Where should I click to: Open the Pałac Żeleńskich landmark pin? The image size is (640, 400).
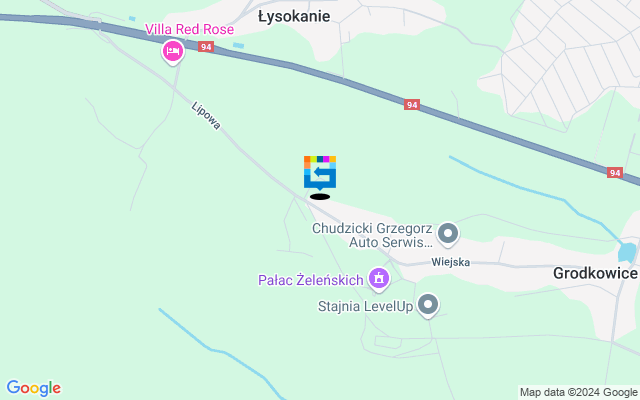(379, 277)
